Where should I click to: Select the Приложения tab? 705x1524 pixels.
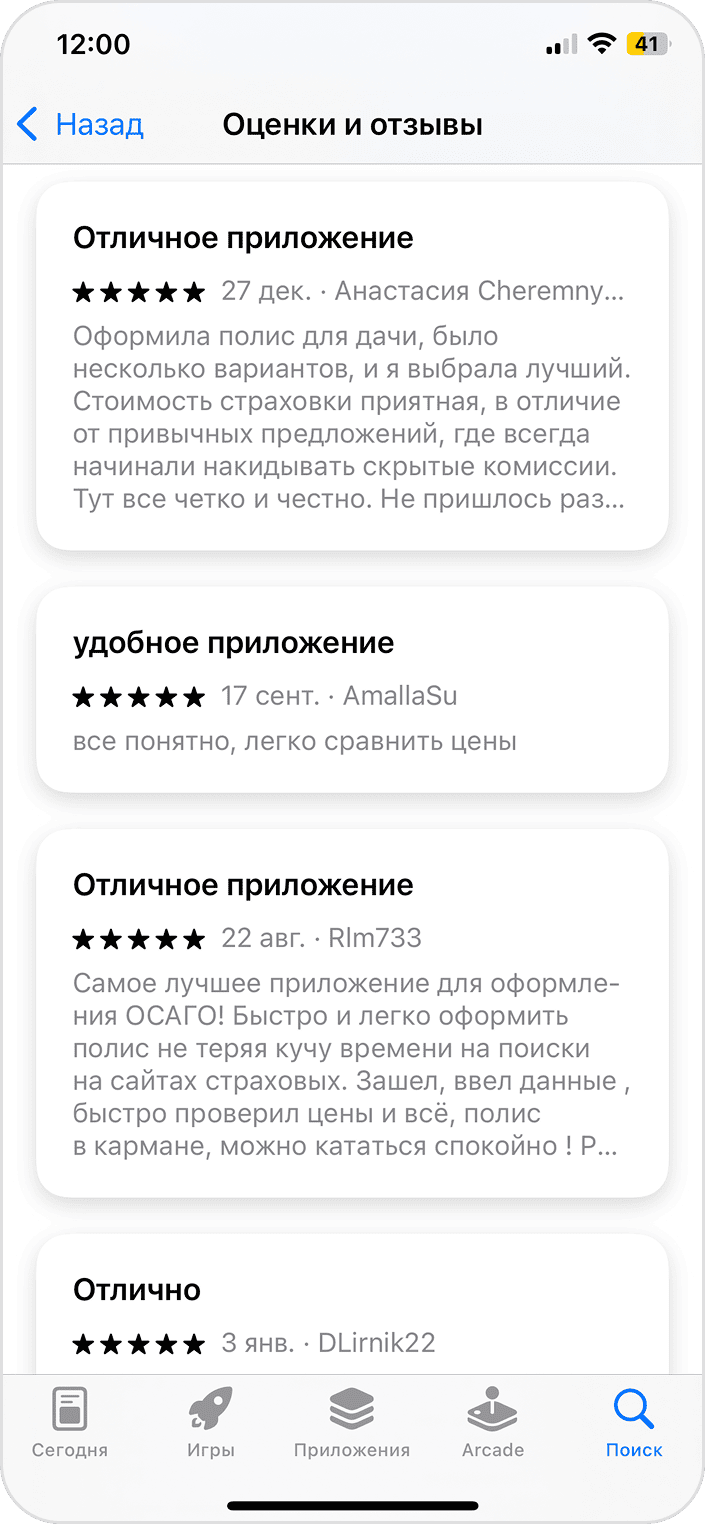352,1422
